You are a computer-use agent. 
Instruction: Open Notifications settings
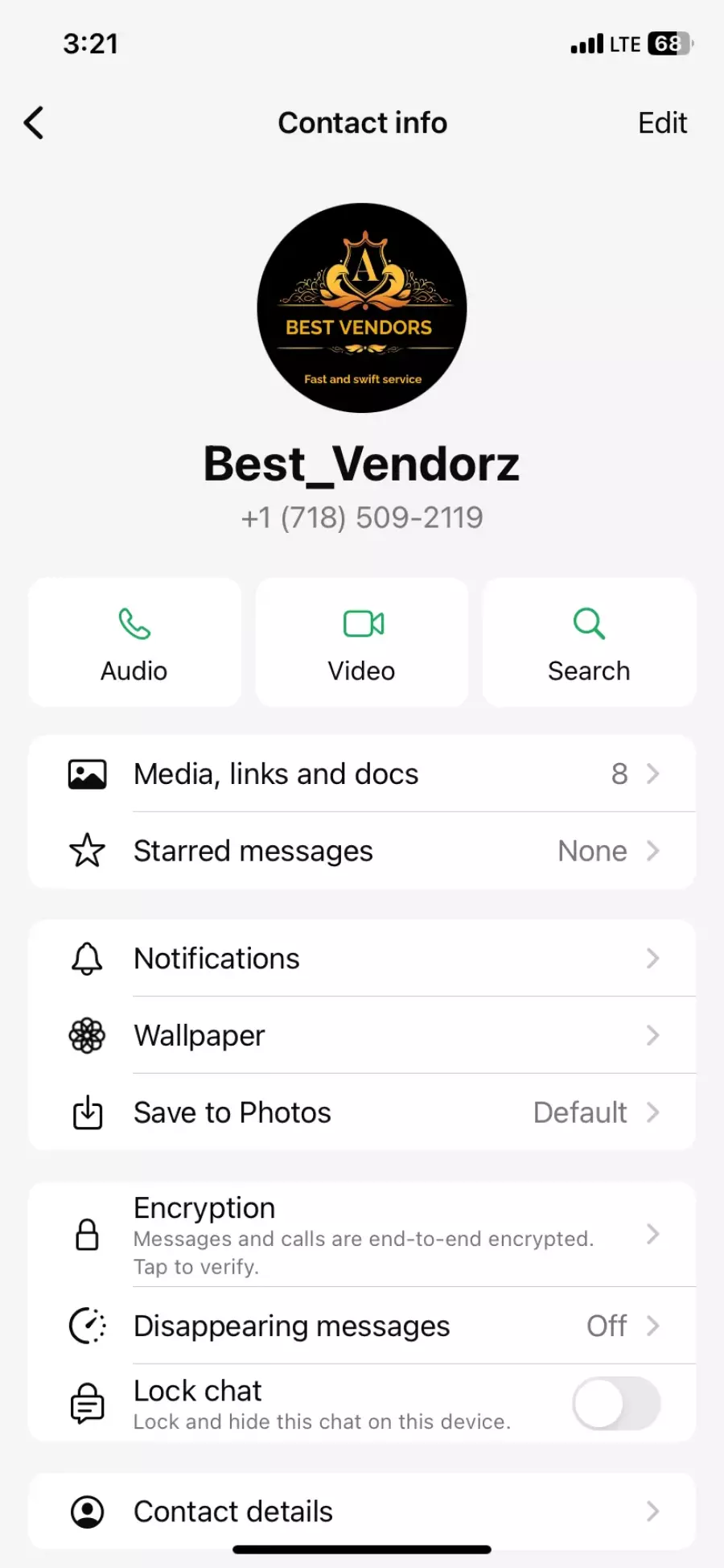point(362,959)
